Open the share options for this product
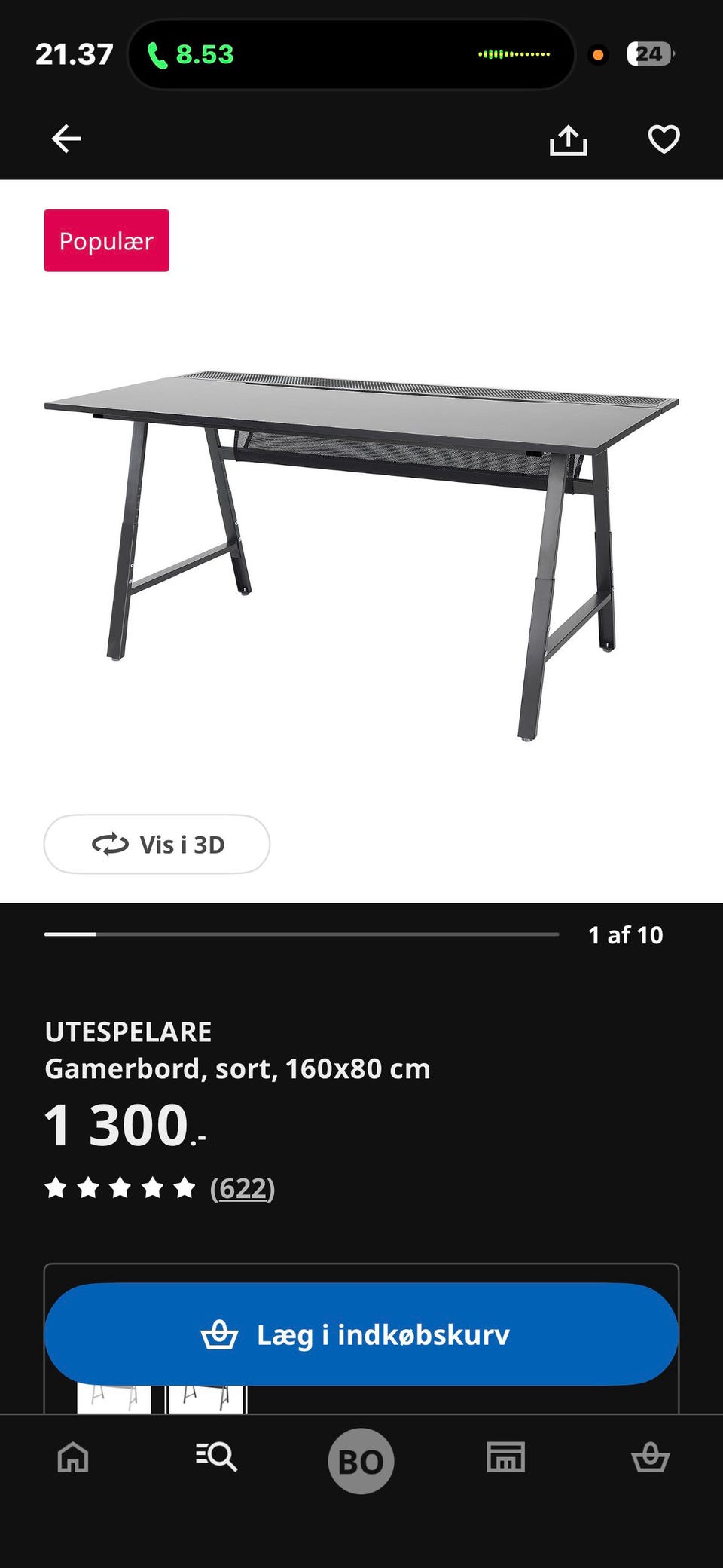The width and height of the screenshot is (723, 1568). (x=570, y=139)
